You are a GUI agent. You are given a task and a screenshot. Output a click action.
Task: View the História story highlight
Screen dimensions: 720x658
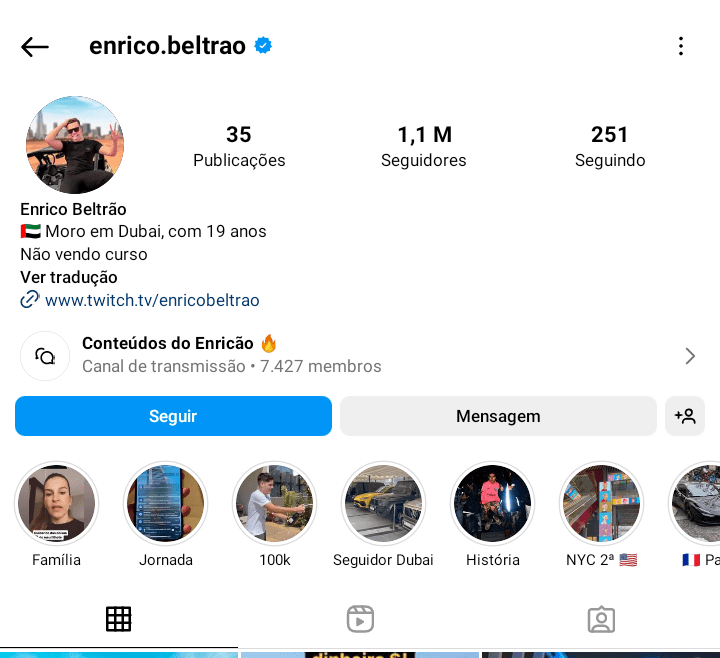point(493,503)
